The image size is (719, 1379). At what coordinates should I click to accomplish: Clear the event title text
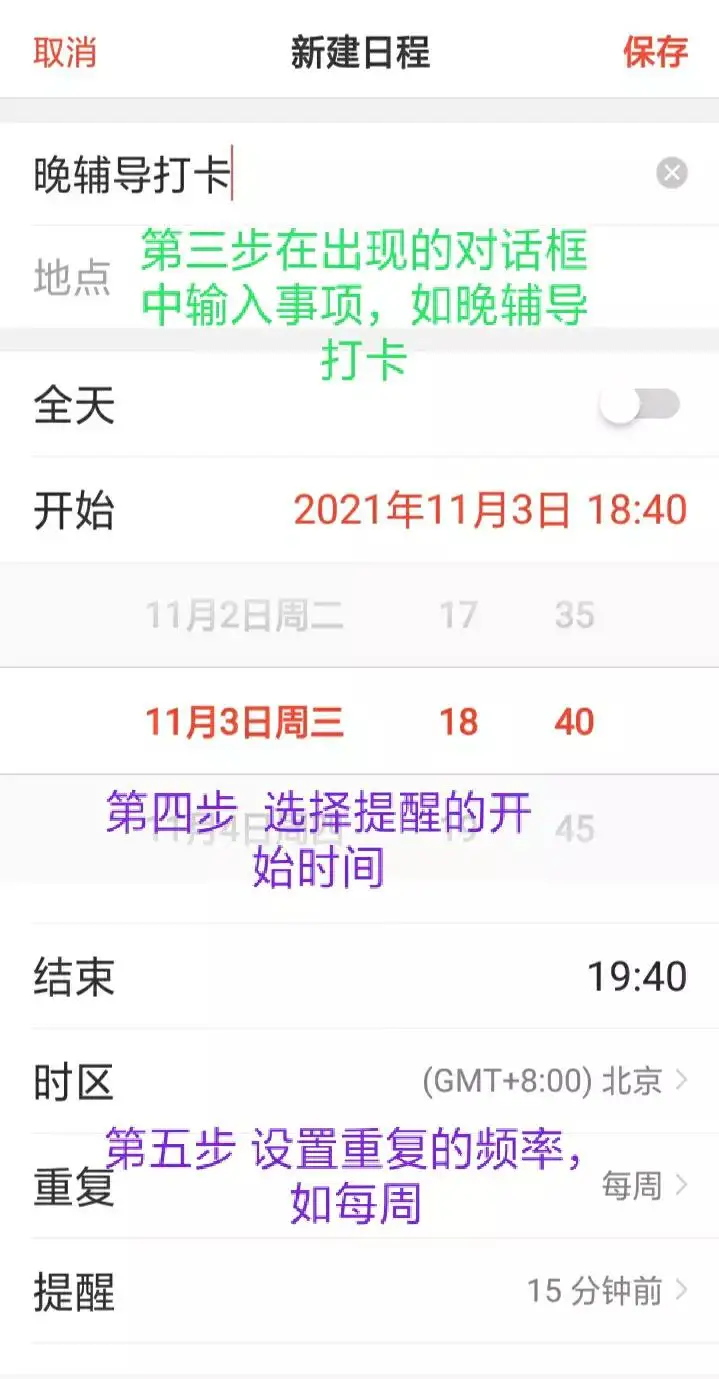tap(672, 173)
